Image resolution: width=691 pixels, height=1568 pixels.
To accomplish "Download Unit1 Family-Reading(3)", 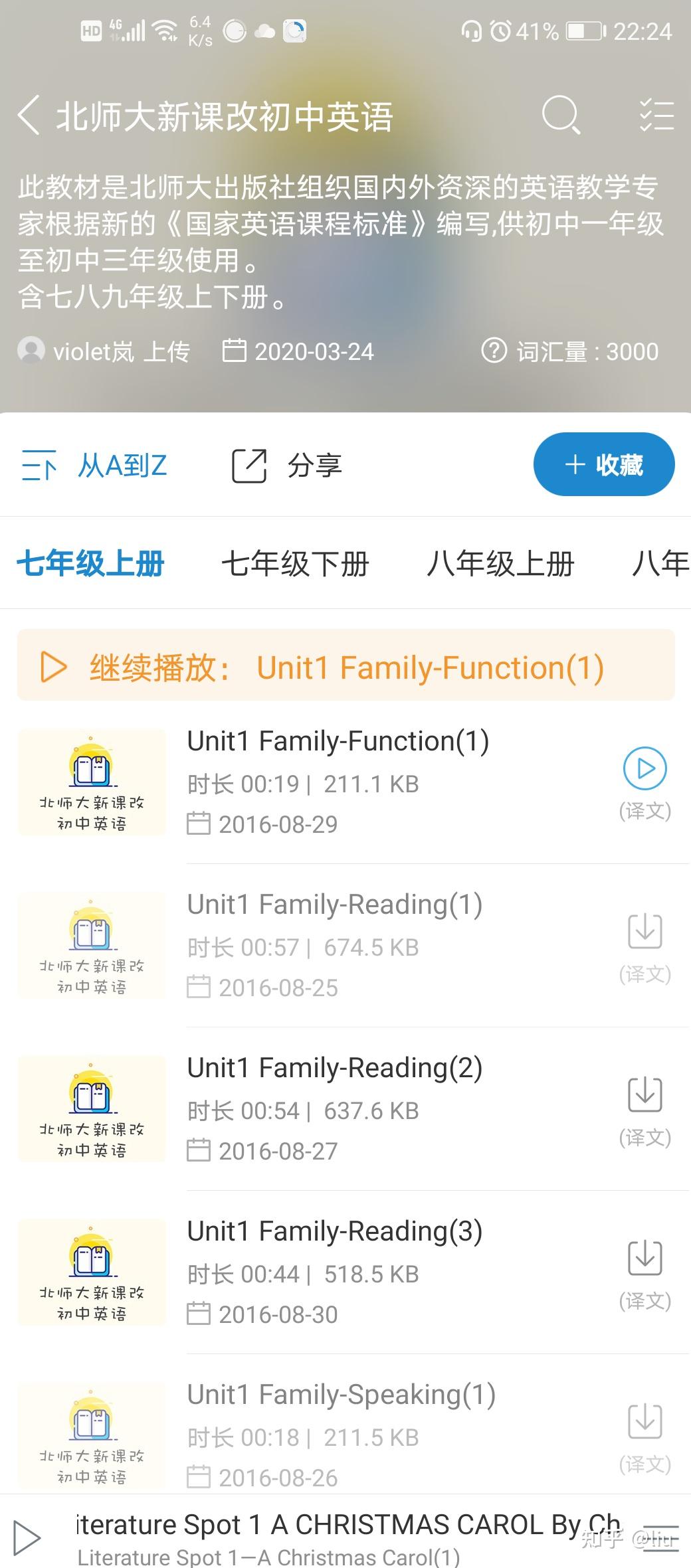I will 644,1258.
